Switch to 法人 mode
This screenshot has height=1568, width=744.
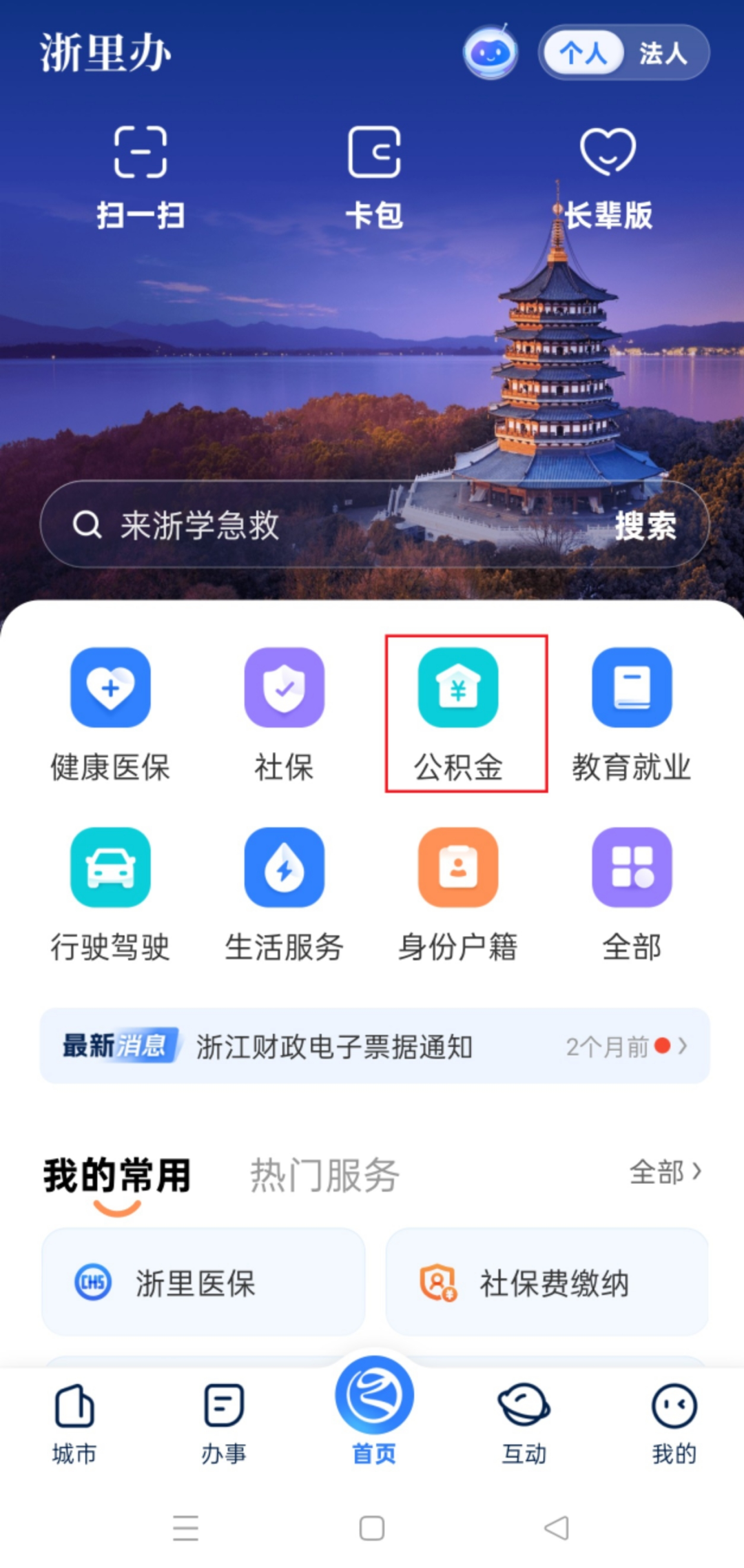click(663, 53)
